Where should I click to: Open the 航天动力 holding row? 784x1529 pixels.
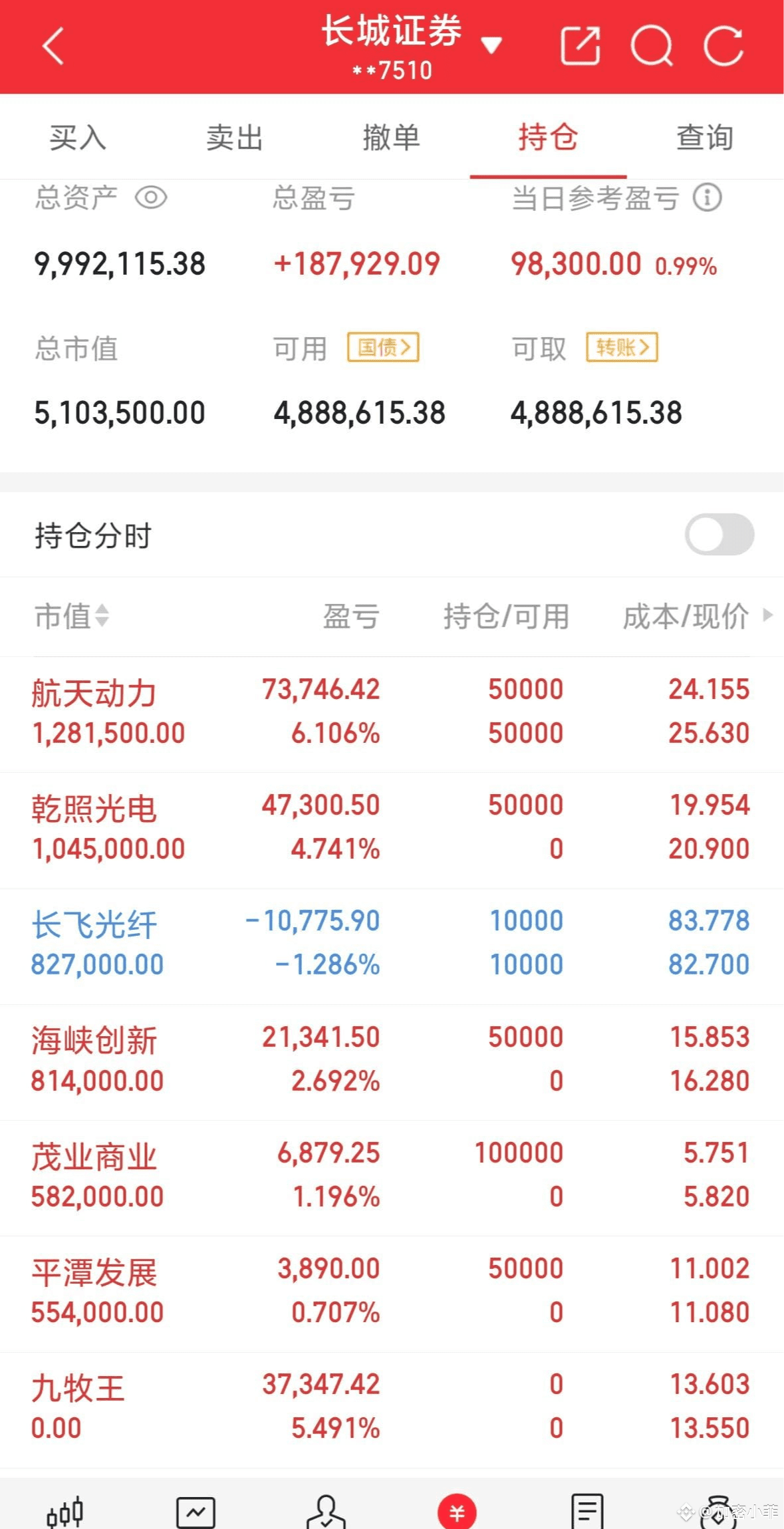click(392, 712)
